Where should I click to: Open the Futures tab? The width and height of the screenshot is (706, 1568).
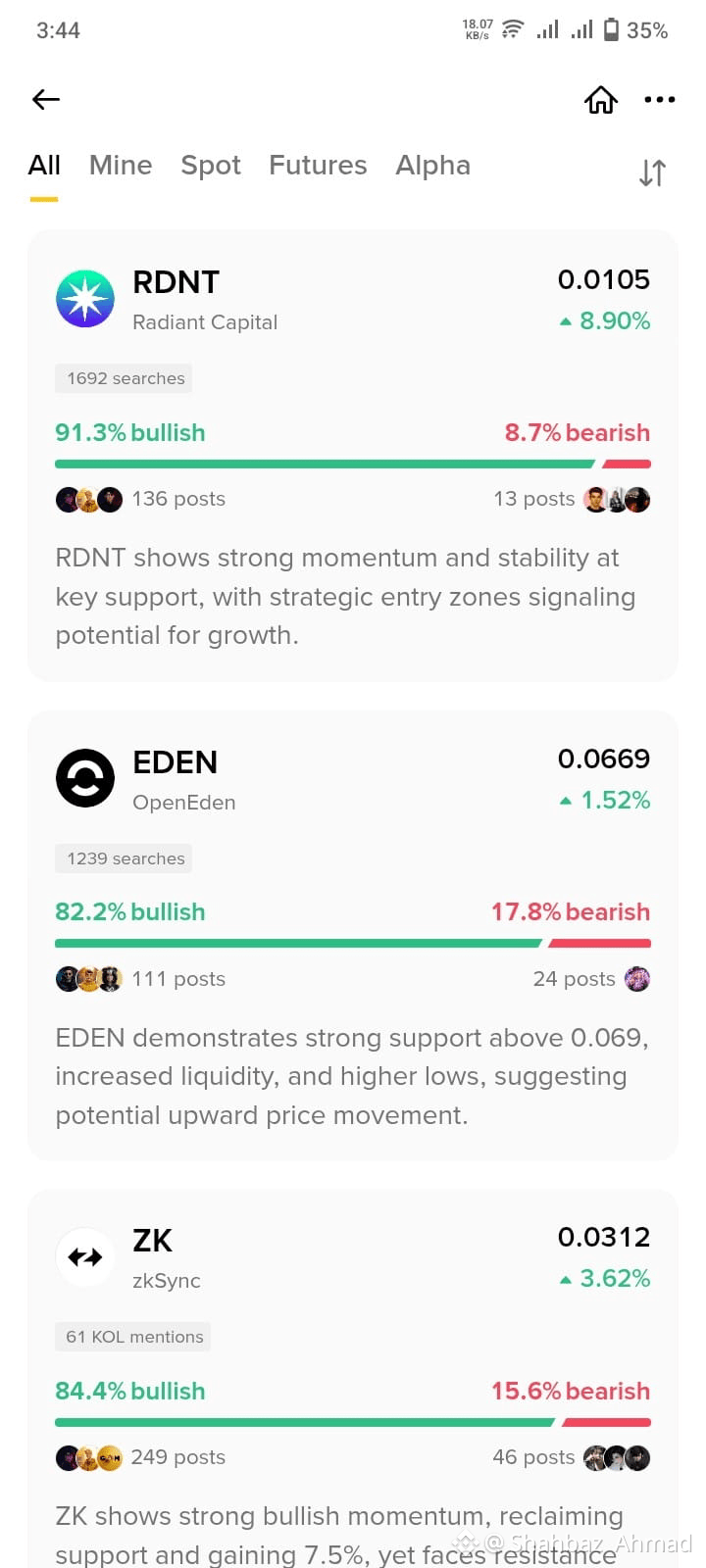pos(318,165)
